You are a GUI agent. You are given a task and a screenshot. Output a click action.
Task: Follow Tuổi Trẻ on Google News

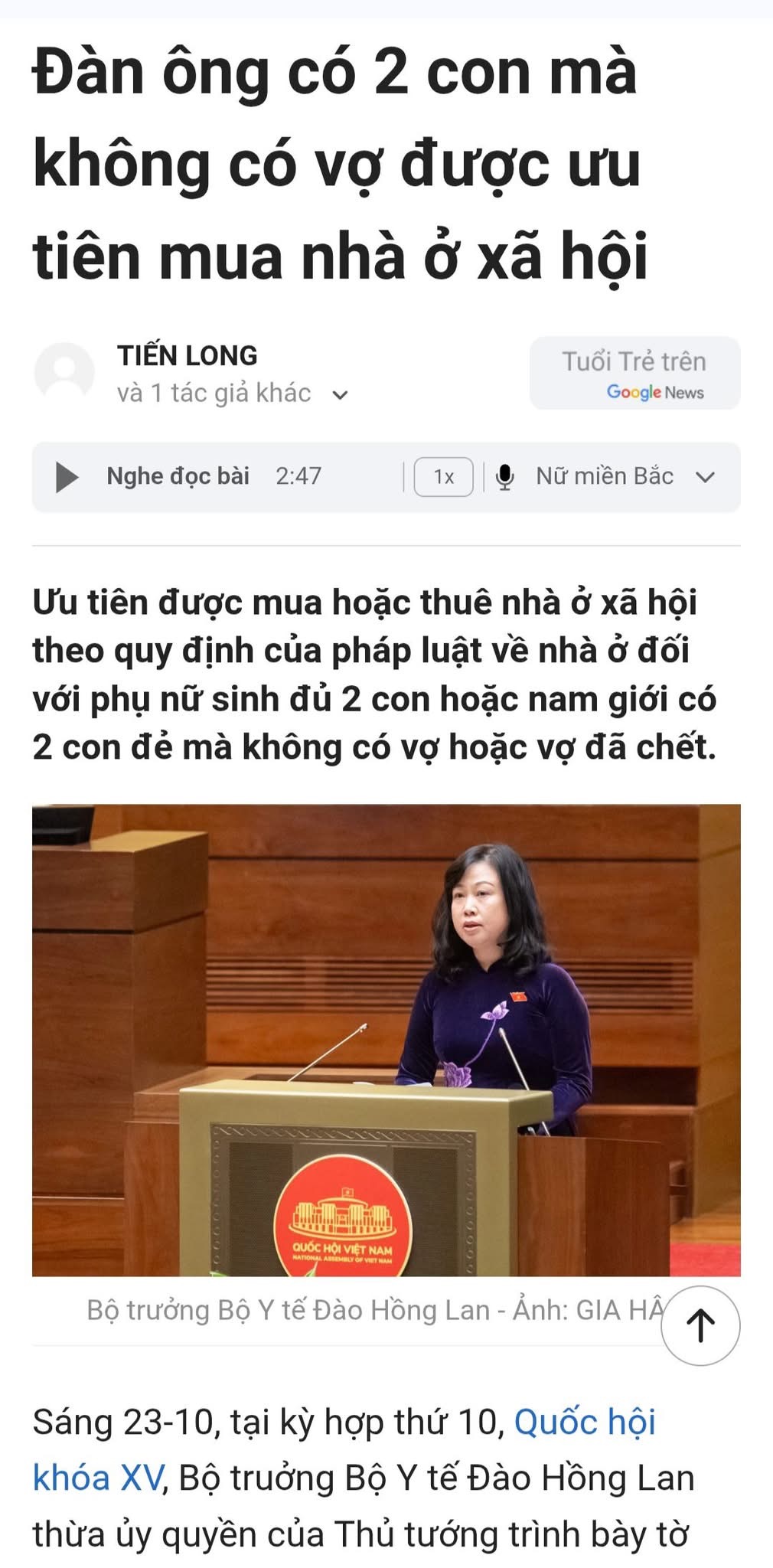point(634,374)
